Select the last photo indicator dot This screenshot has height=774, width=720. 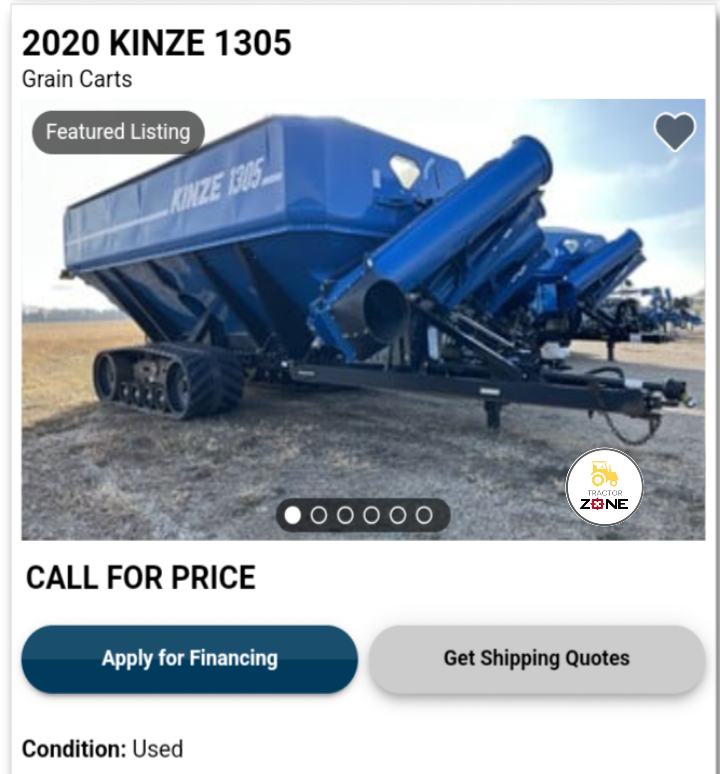(424, 515)
